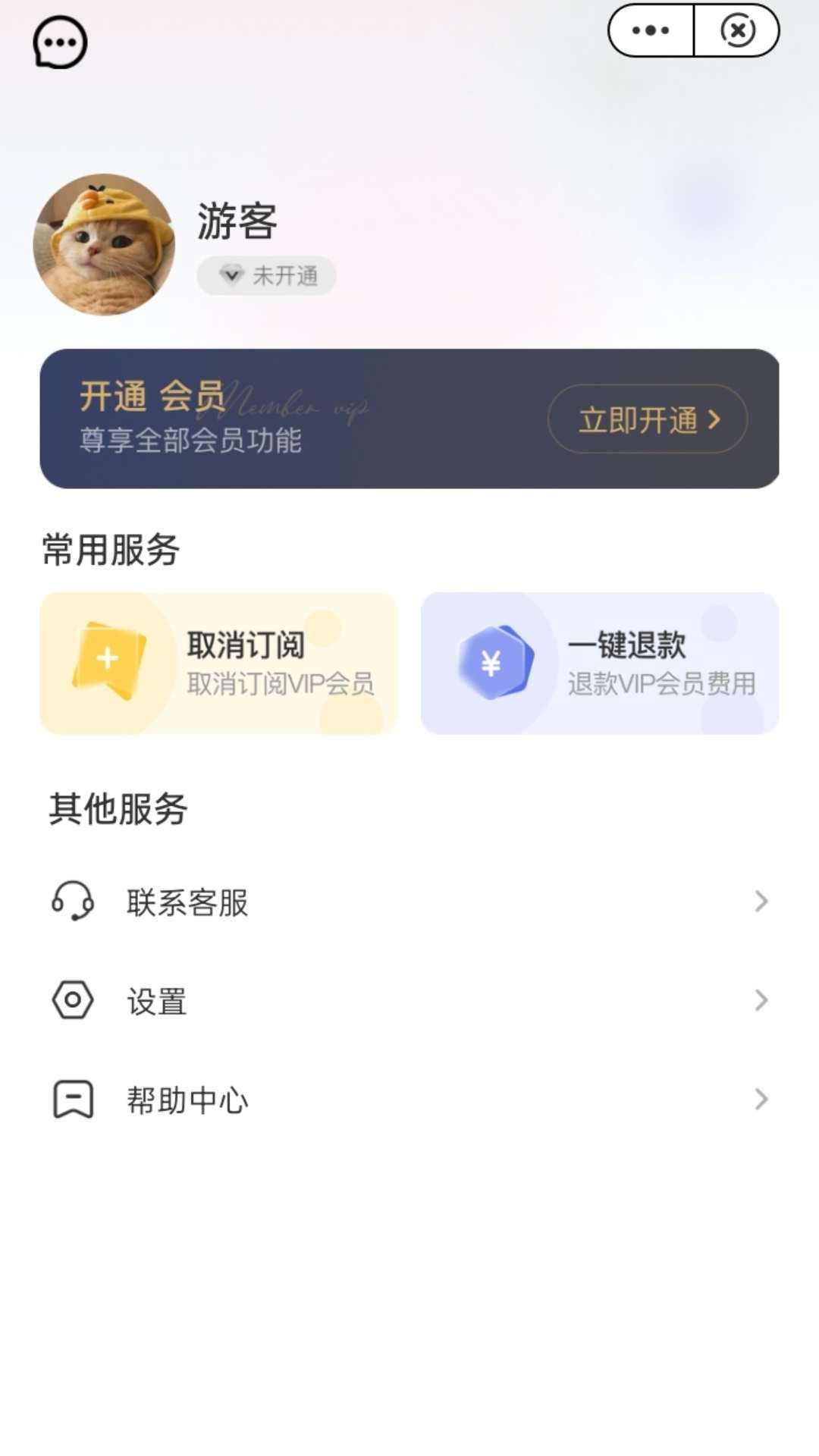Screen dimensions: 819x1456
Task: Select the blue yen refund icon
Action: [491, 660]
